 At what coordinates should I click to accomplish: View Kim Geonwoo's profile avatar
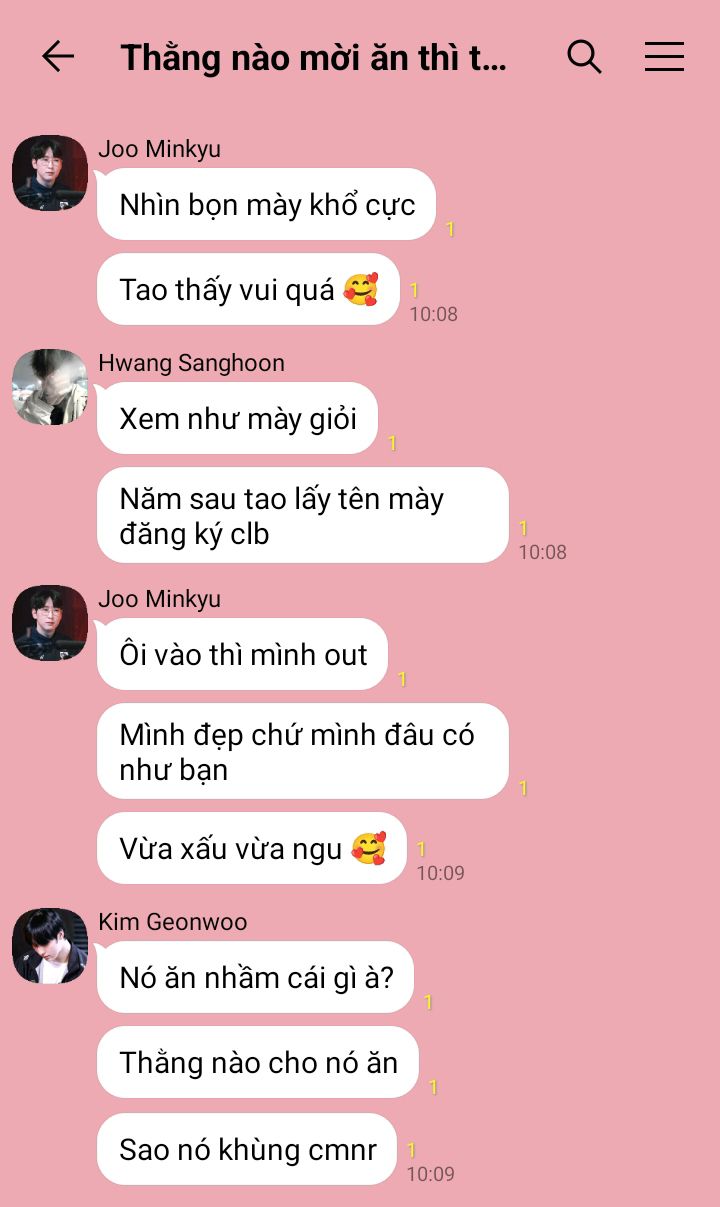pos(50,946)
